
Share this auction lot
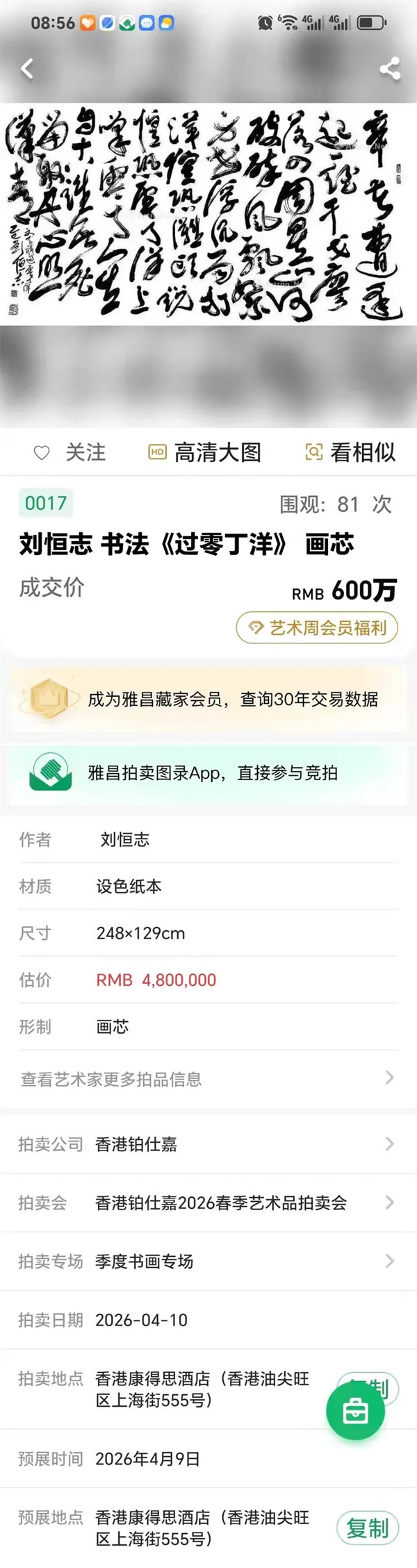[x=390, y=68]
